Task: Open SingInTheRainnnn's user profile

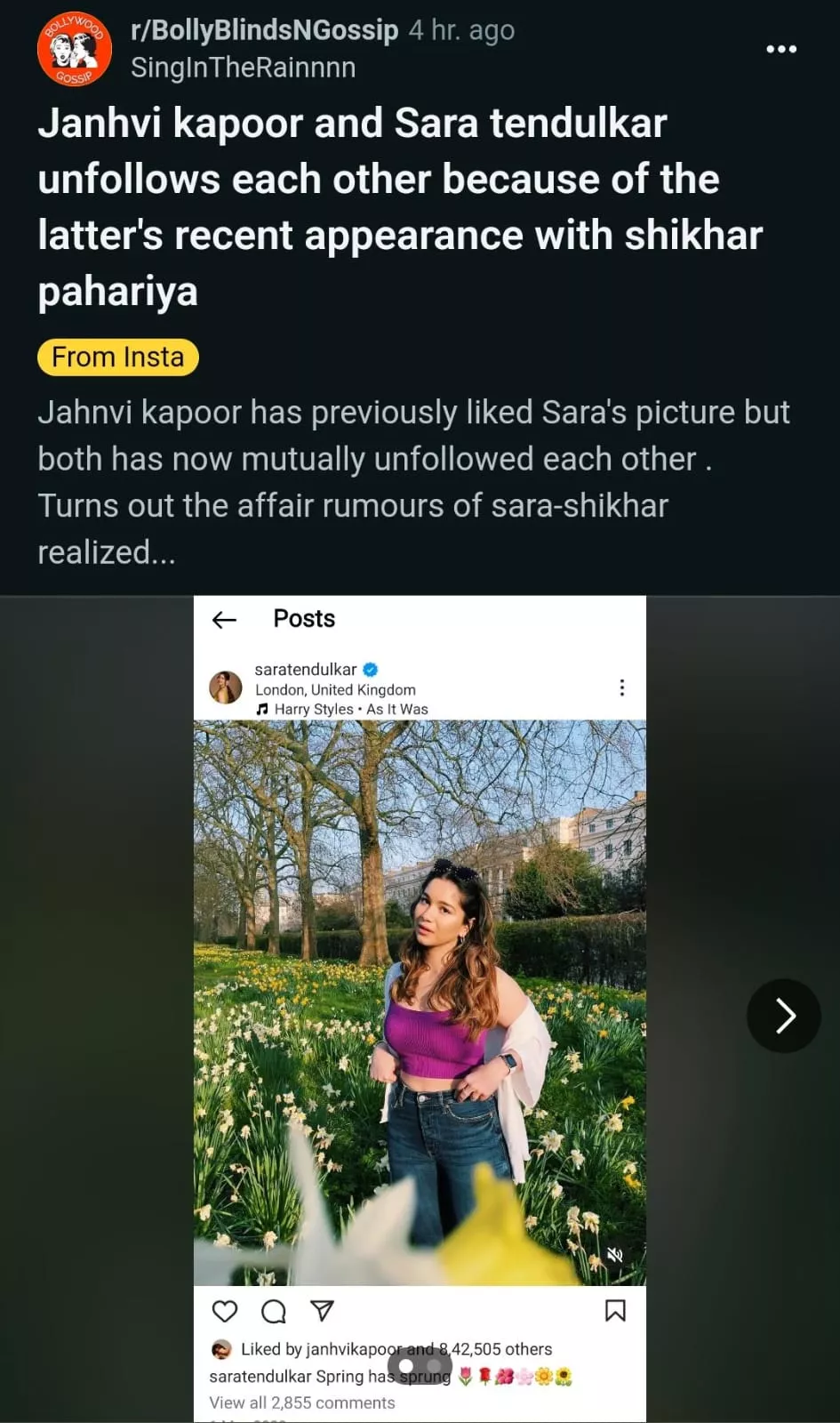Action: (243, 68)
